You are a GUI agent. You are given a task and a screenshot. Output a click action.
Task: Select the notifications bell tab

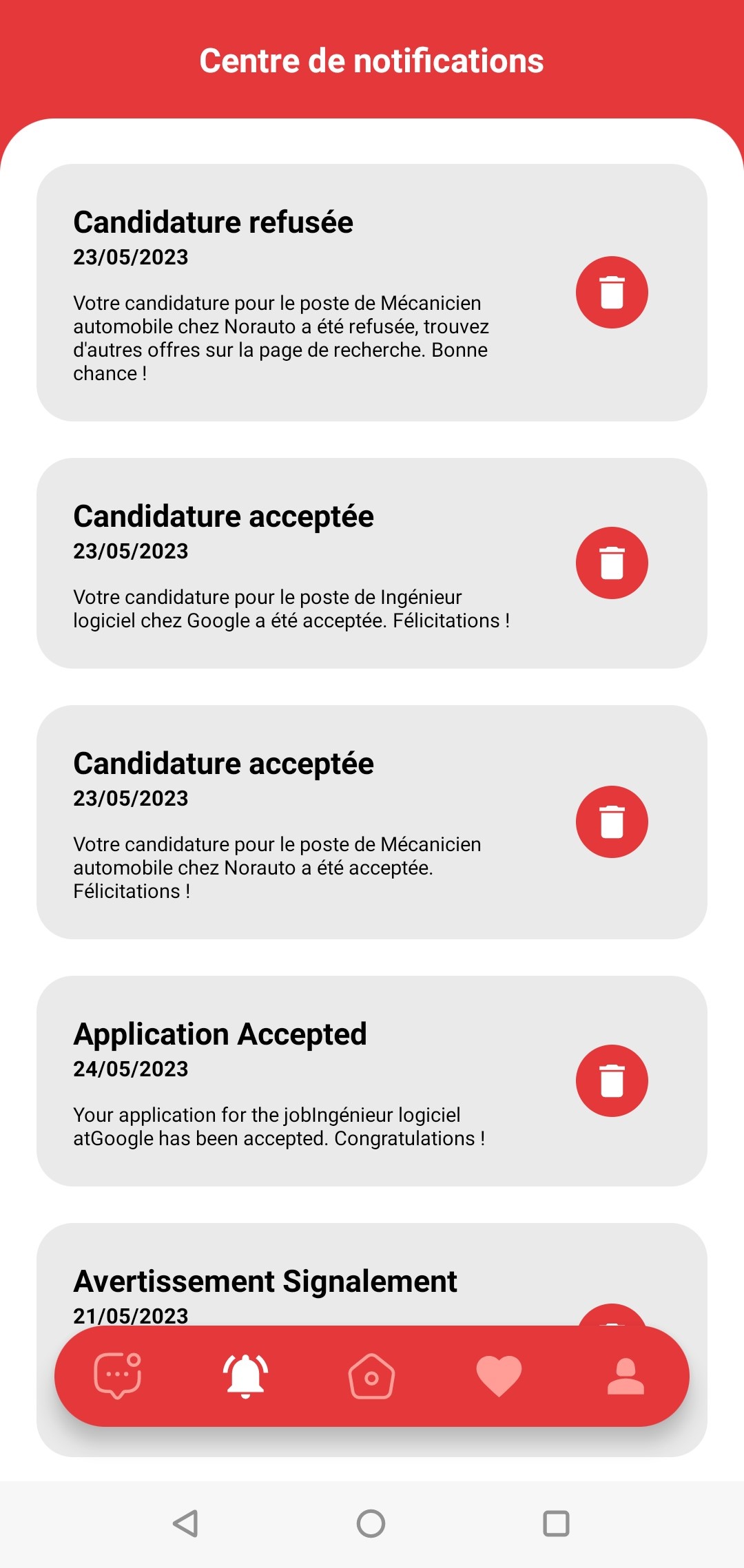click(245, 1376)
